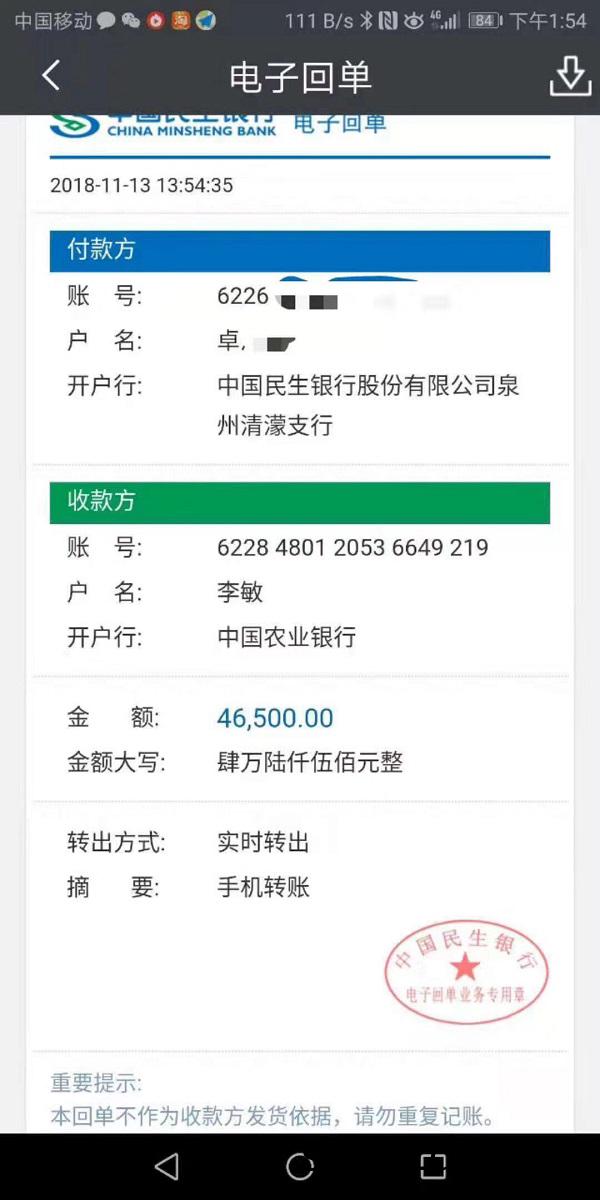Tap the system back navigation button
Viewport: 600px width, 1200px height.
[166, 1166]
